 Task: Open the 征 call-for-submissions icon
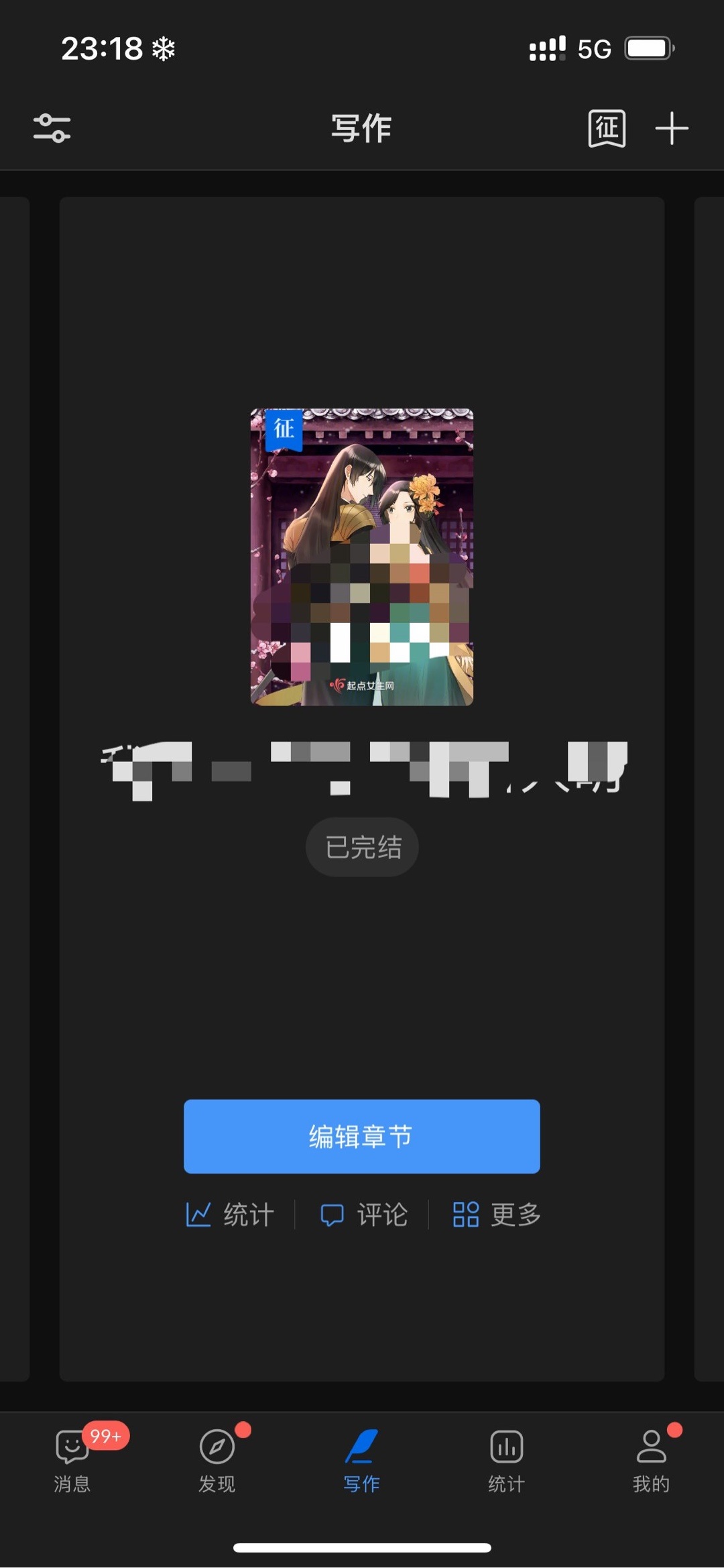tap(607, 127)
